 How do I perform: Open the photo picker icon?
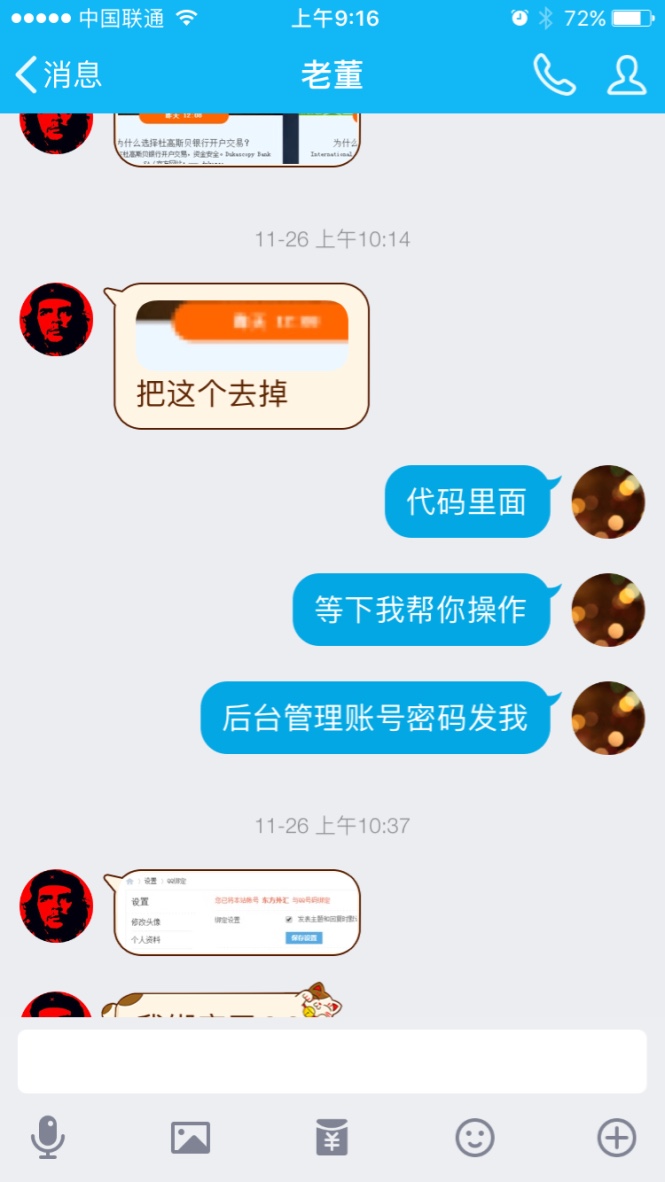click(190, 1137)
